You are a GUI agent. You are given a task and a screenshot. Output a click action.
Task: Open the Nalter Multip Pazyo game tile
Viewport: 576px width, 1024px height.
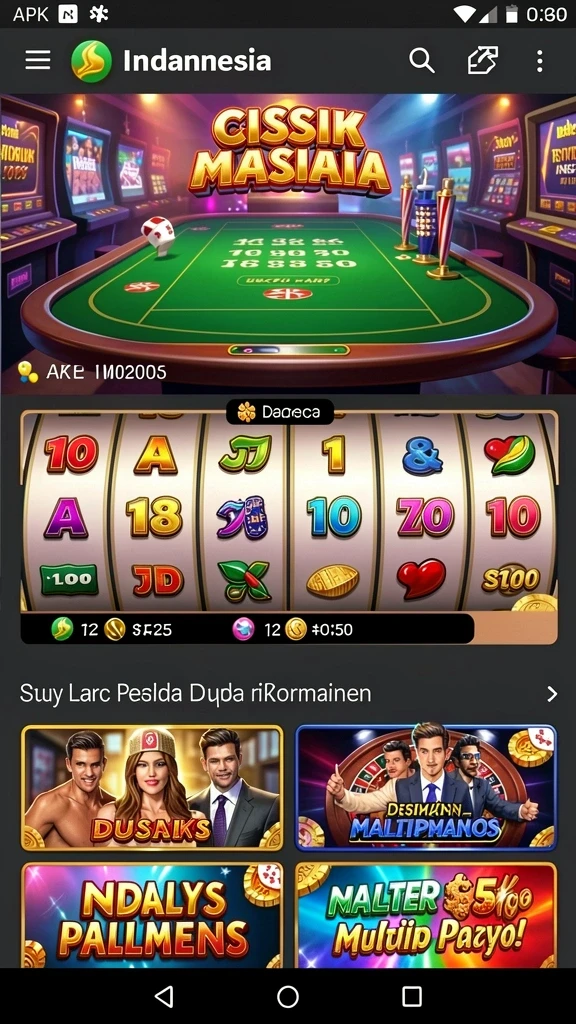coord(426,915)
